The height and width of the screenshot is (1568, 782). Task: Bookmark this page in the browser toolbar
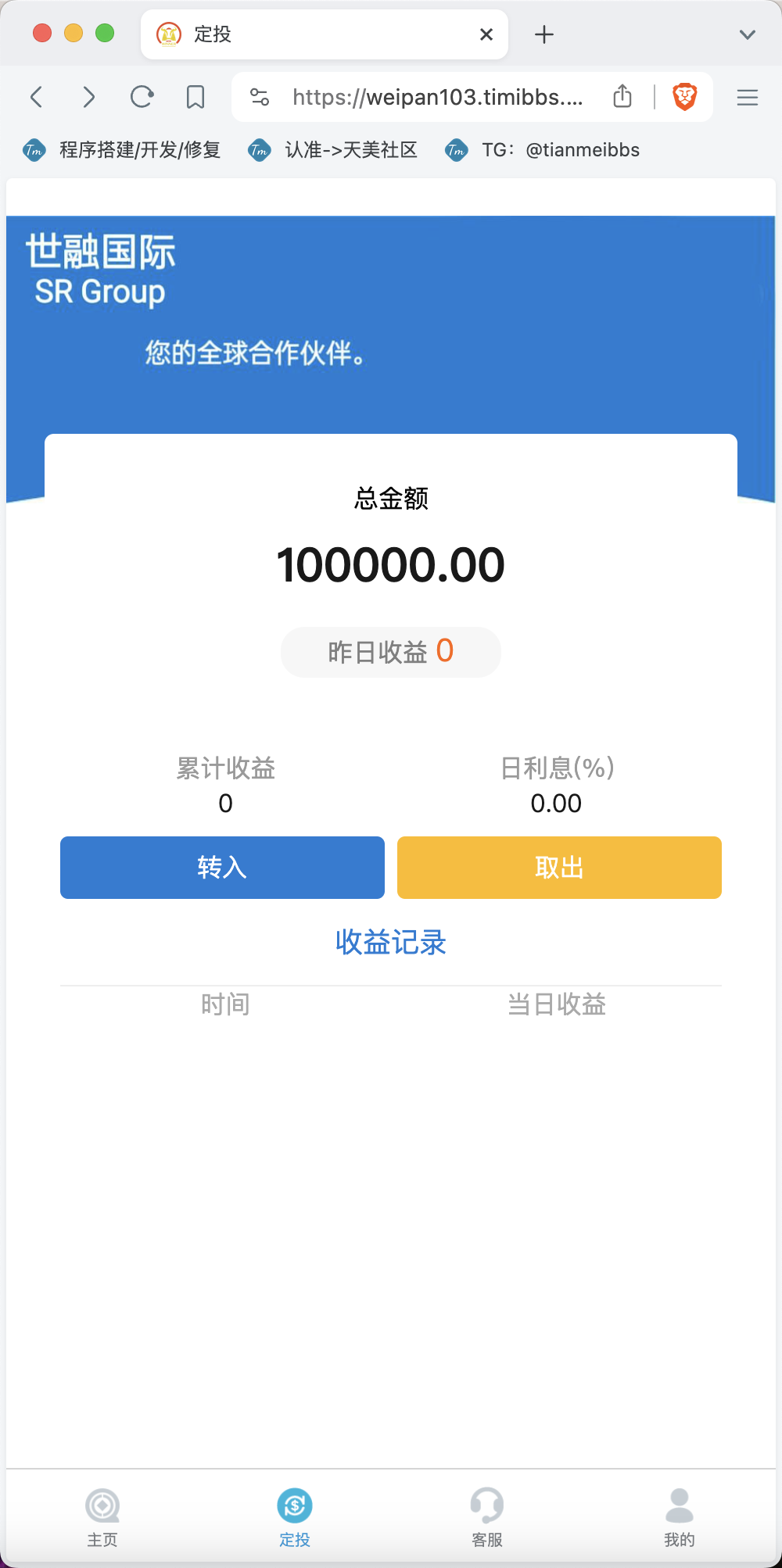[x=195, y=97]
